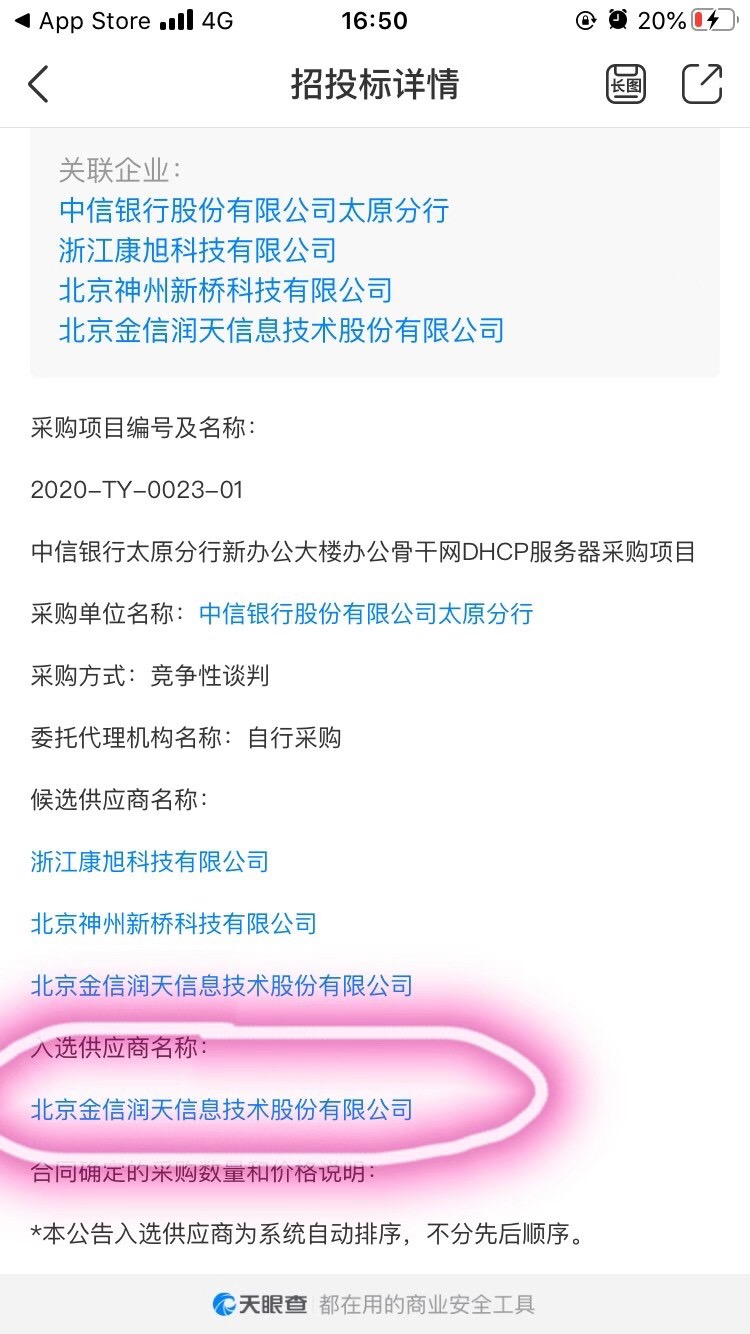The image size is (750, 1334).
Task: Open 浙江康旭科技有限公司 under 候选供应商名称
Action: coord(150,861)
